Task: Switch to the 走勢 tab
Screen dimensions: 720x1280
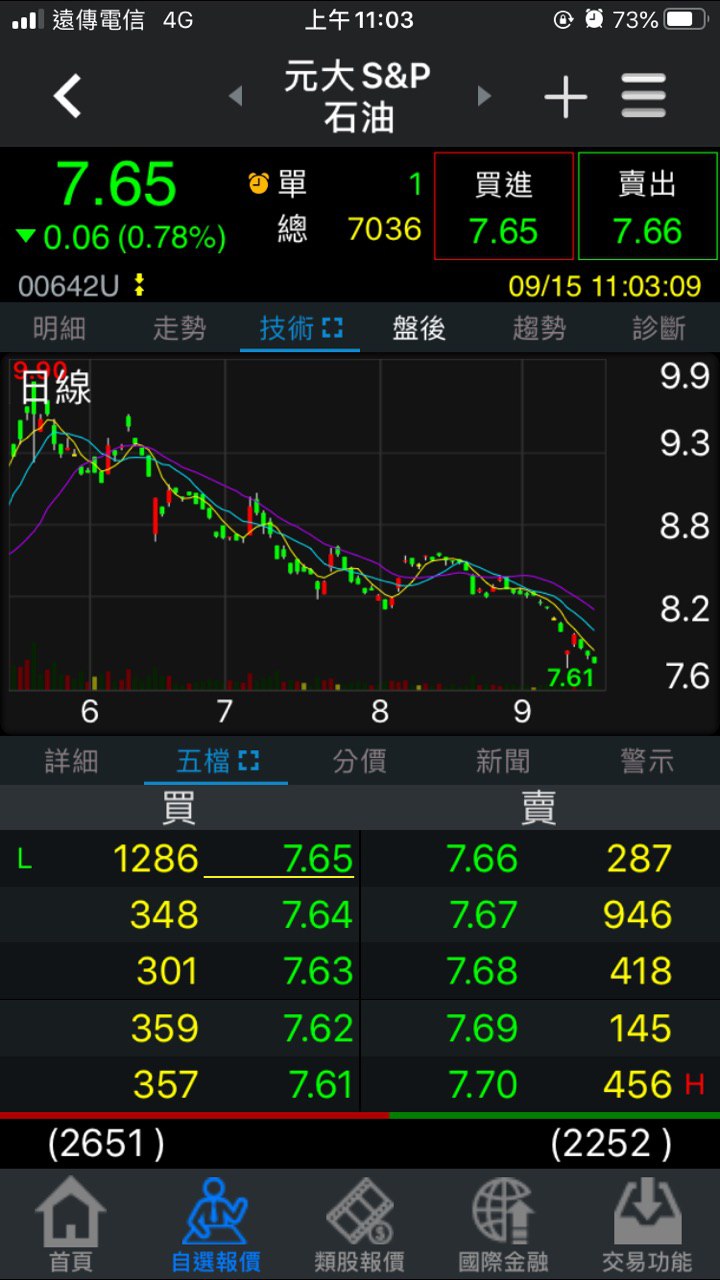Action: pos(179,328)
